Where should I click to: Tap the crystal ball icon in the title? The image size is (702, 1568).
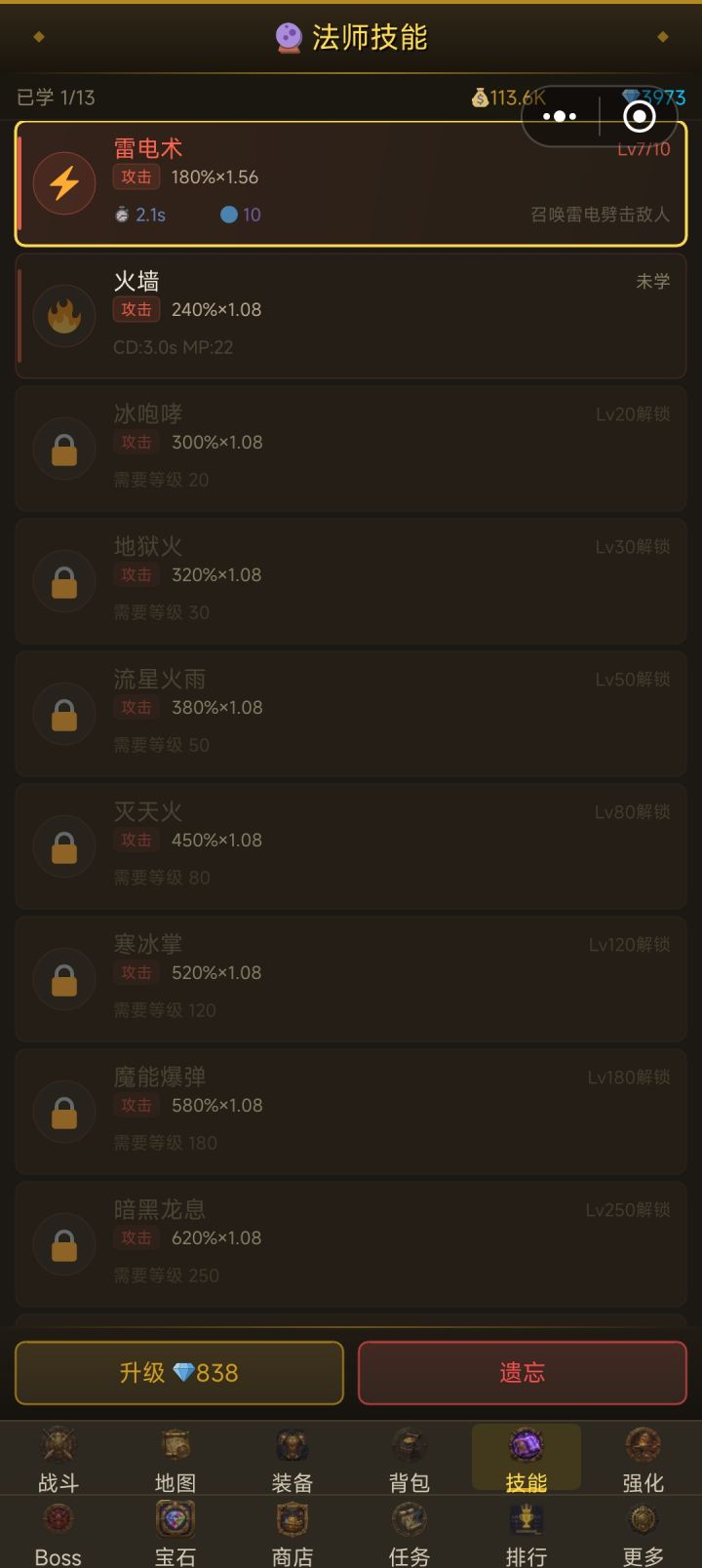point(291,36)
